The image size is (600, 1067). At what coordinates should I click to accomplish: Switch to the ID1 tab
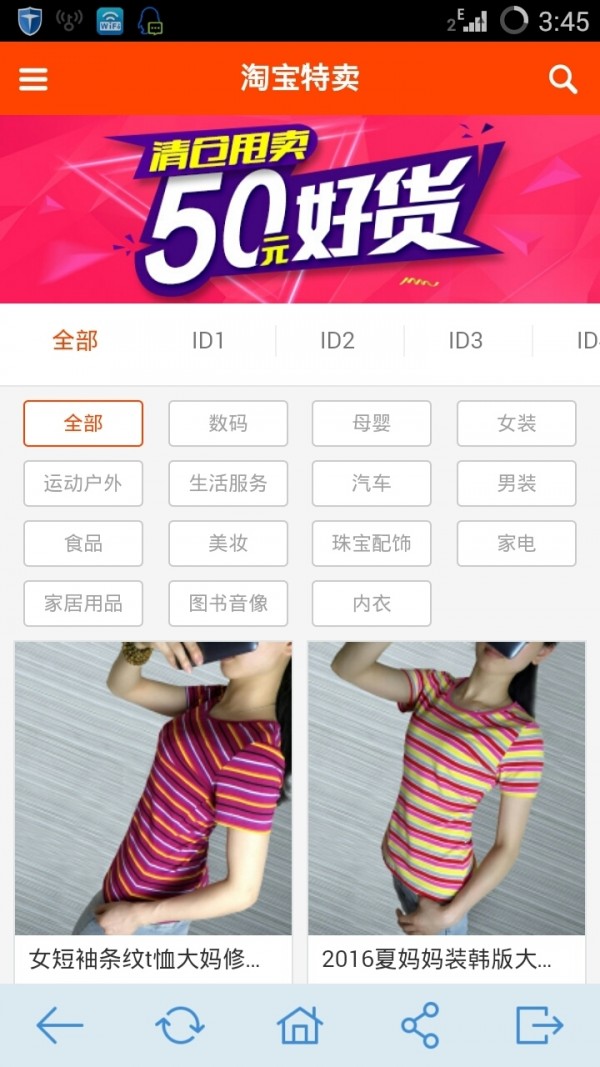pyautogui.click(x=208, y=341)
